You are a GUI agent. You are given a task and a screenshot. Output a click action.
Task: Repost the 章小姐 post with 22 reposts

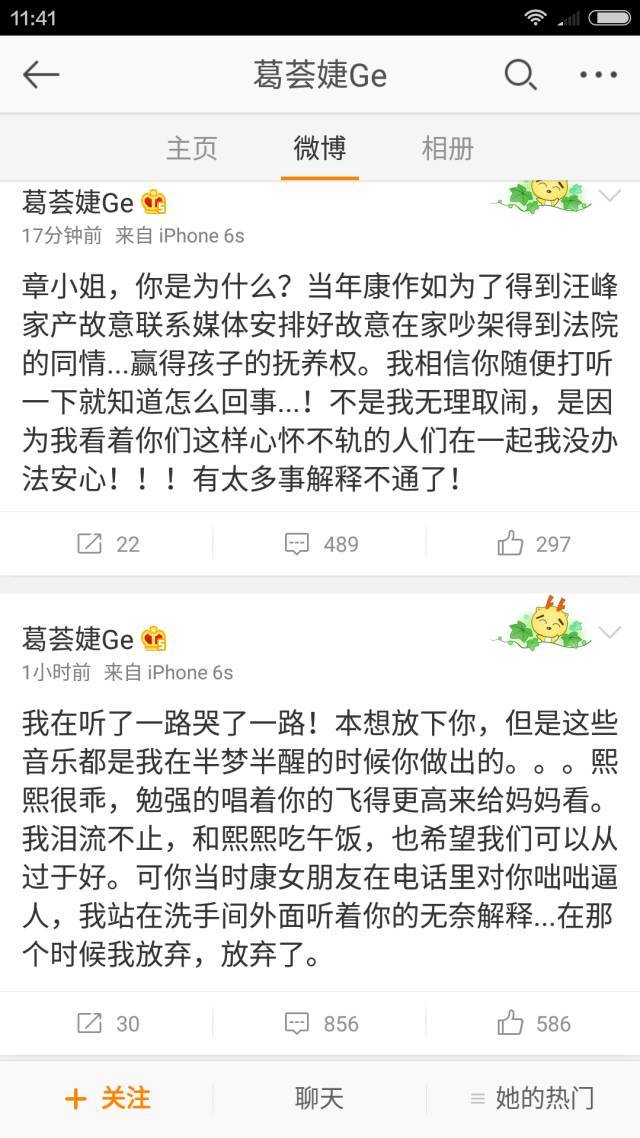pyautogui.click(x=108, y=544)
